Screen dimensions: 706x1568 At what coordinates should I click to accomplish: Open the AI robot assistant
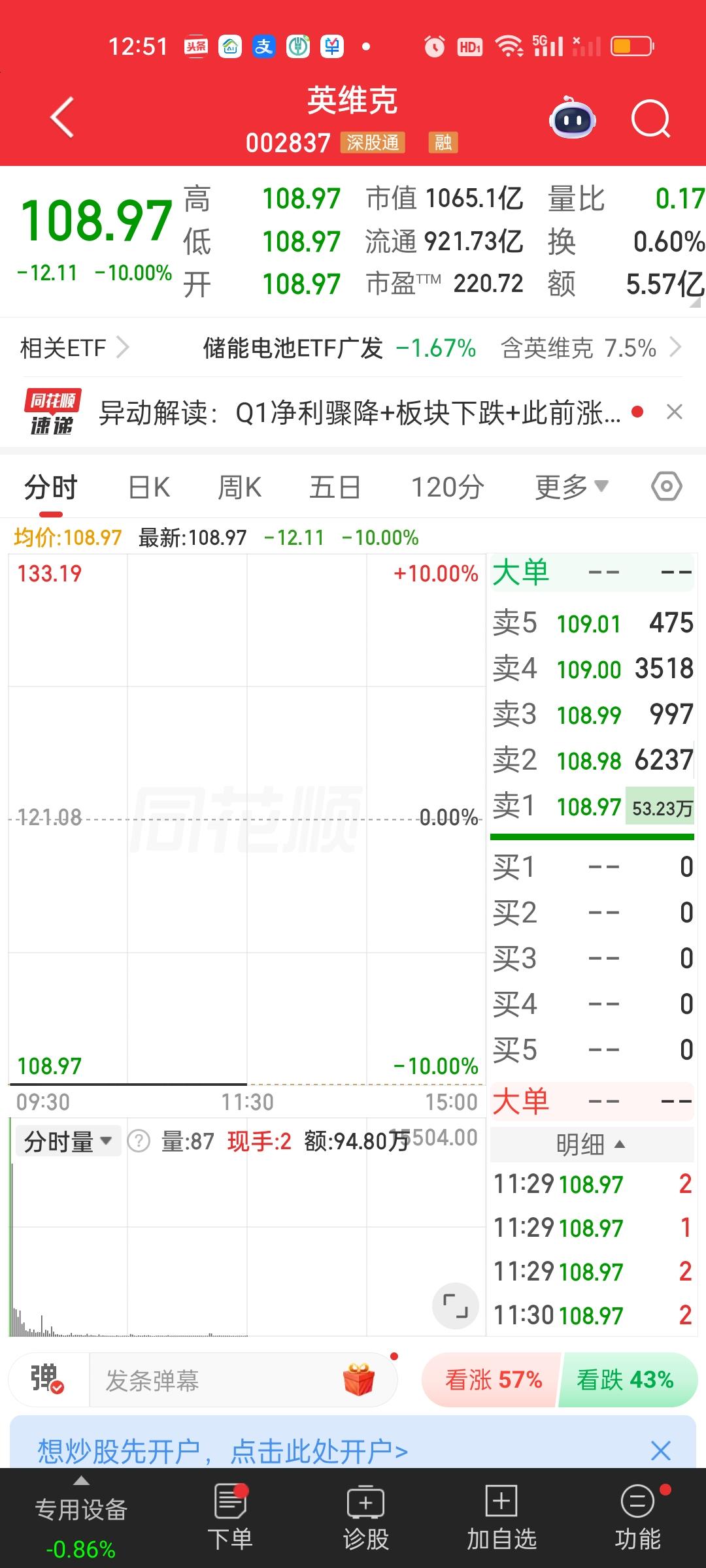pos(572,118)
